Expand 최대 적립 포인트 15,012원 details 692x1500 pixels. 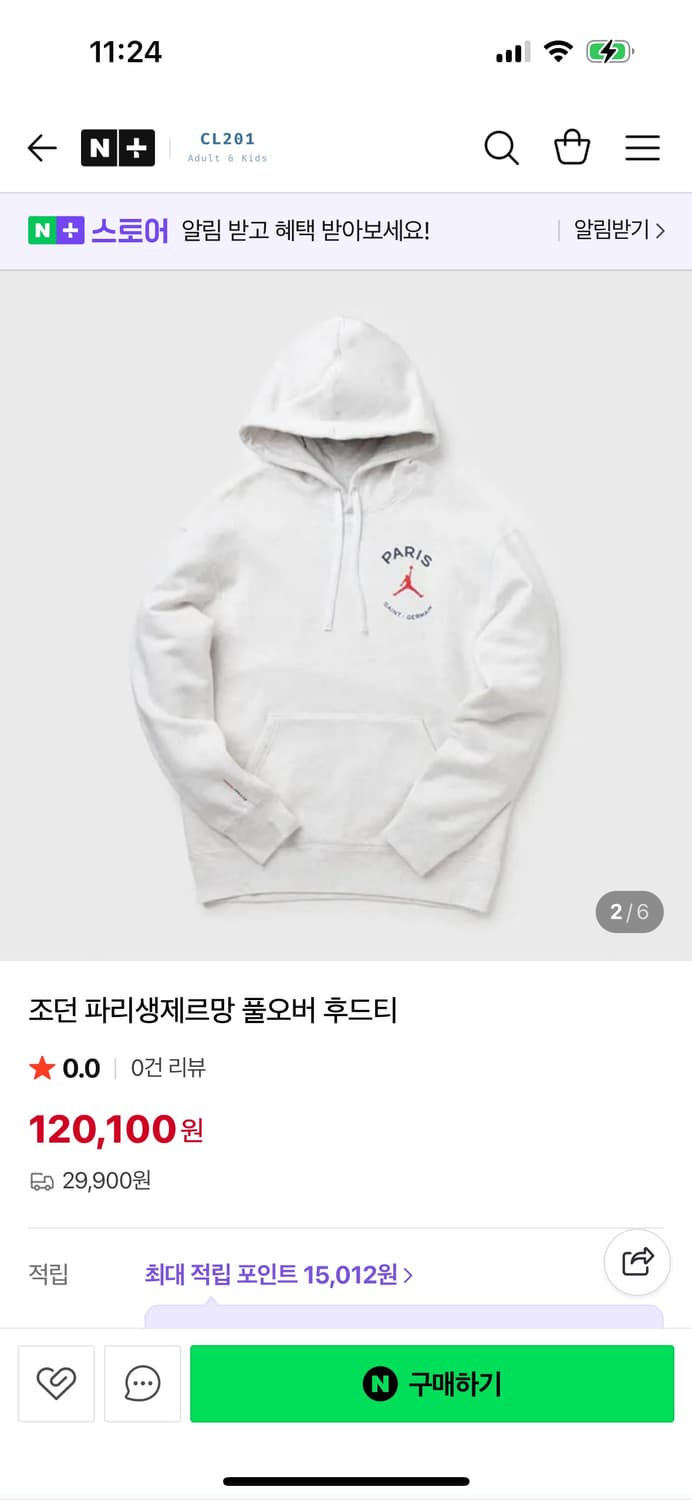pyautogui.click(x=278, y=1275)
